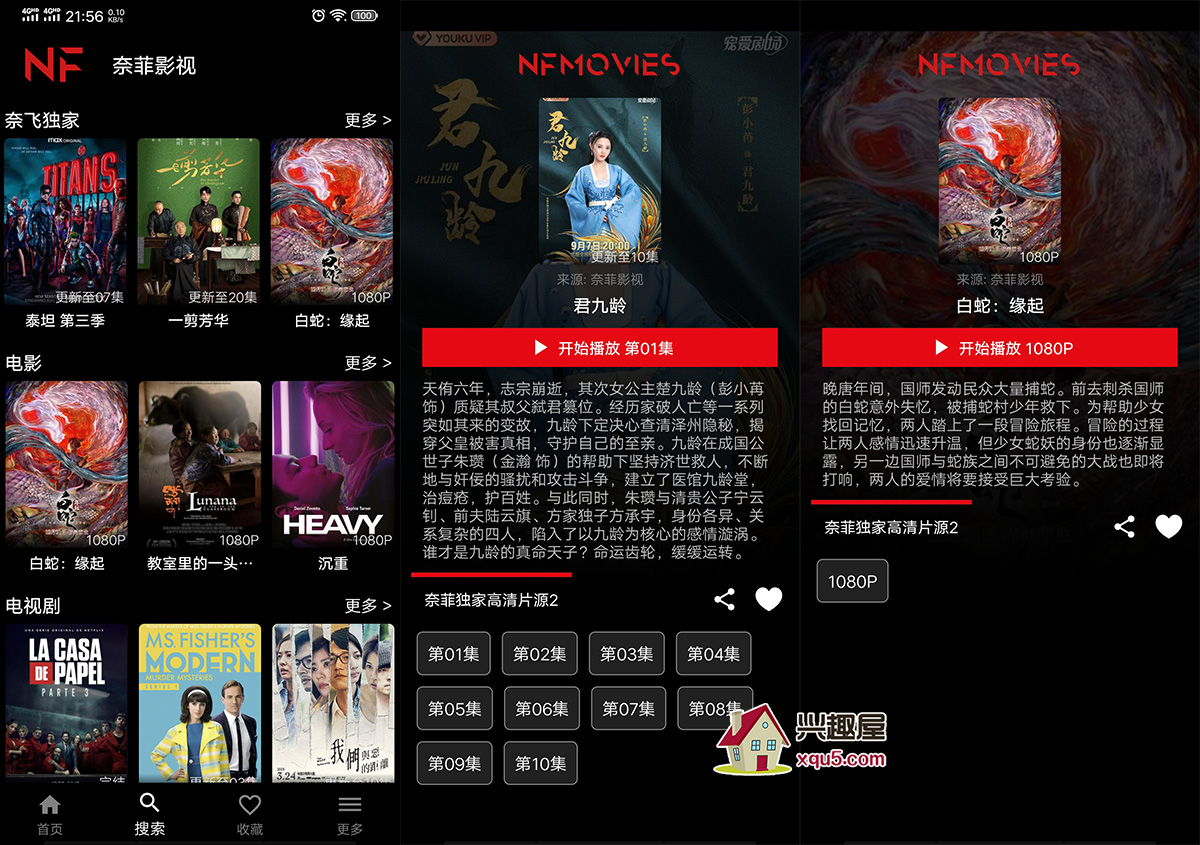This screenshot has width=1200, height=845.
Task: Select episode 第03集 chip
Action: pos(627,654)
